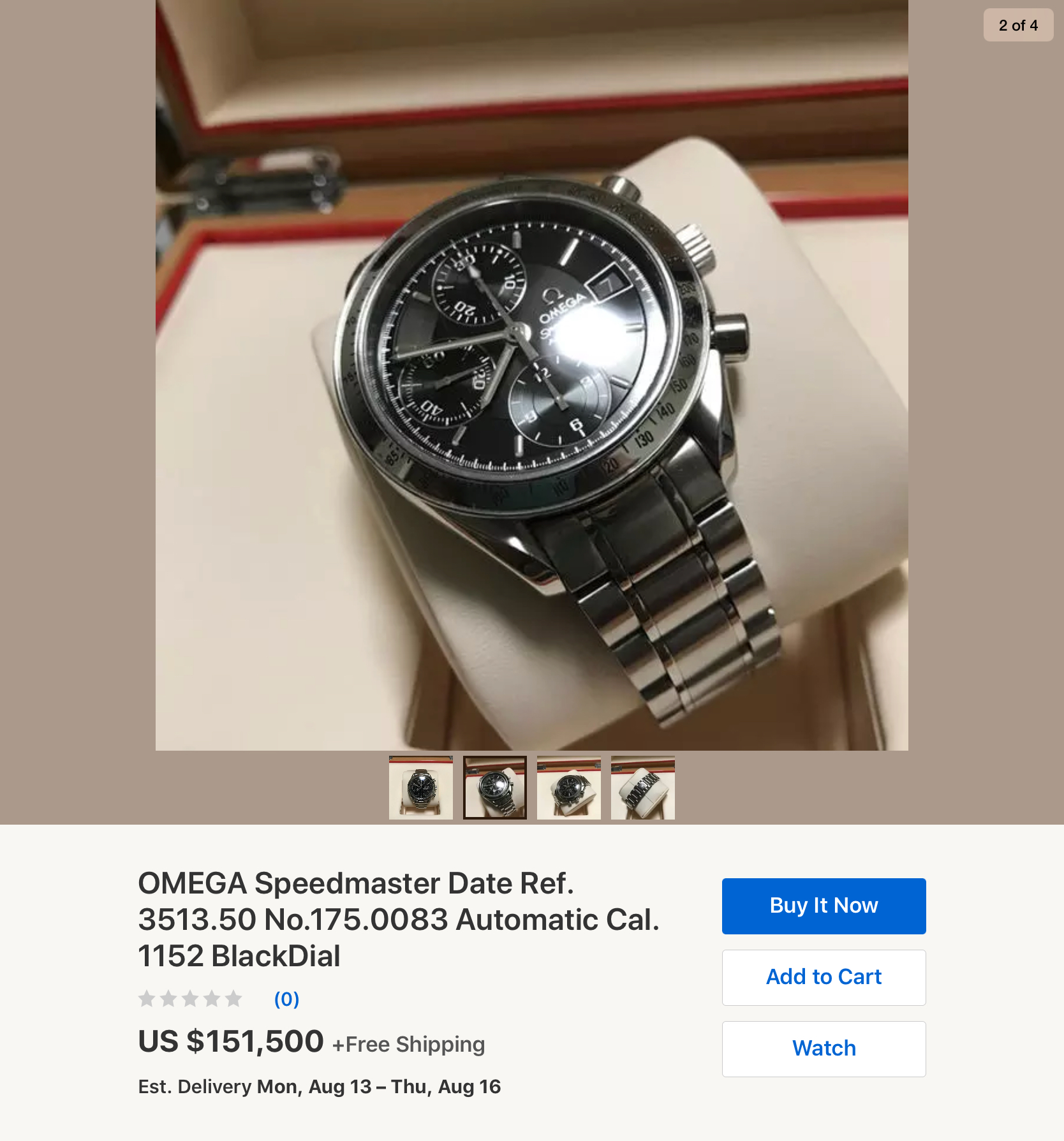
Task: Open the (0) reviews link
Action: [x=286, y=999]
